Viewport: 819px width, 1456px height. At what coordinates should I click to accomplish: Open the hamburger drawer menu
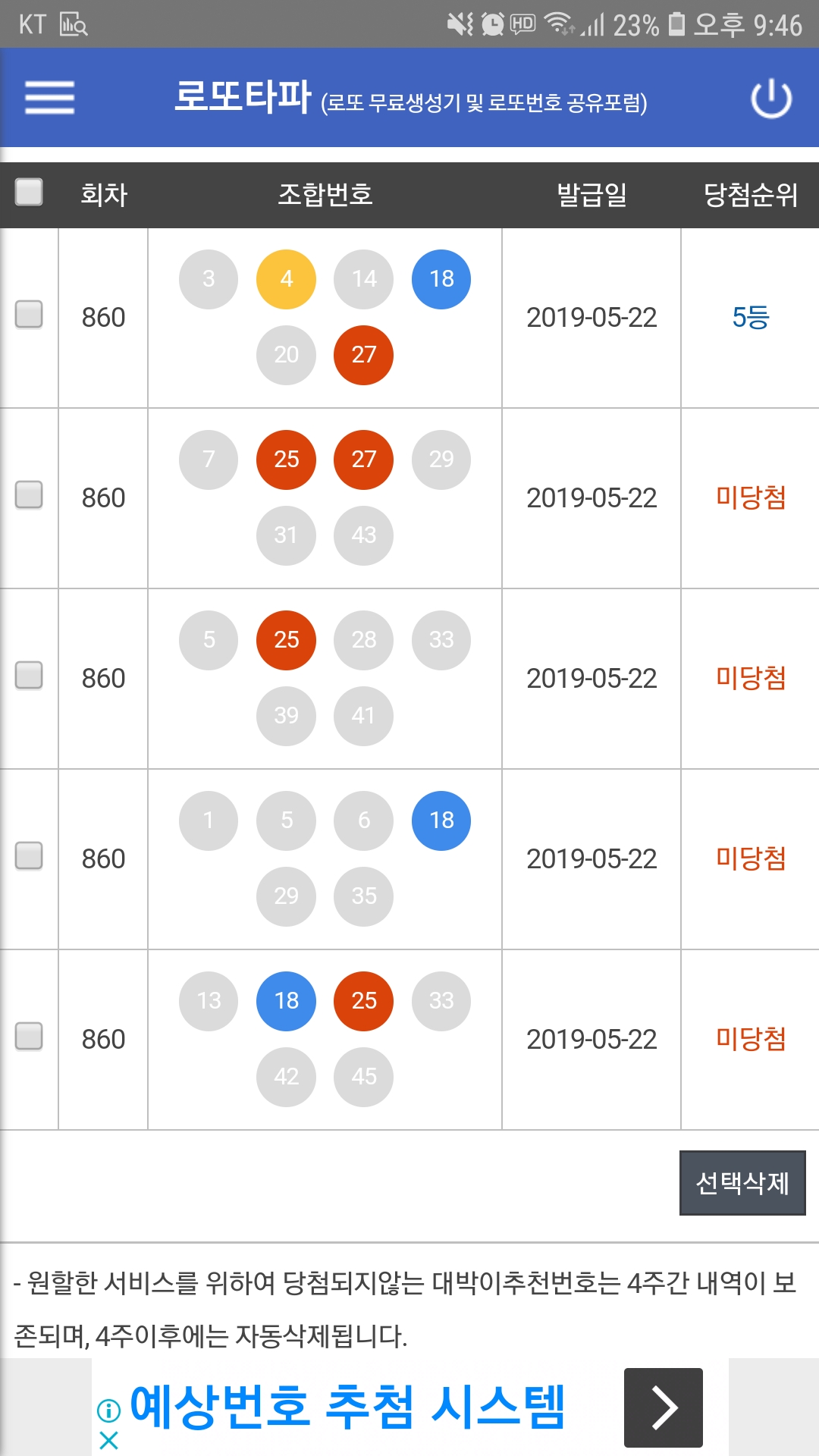pos(49,98)
